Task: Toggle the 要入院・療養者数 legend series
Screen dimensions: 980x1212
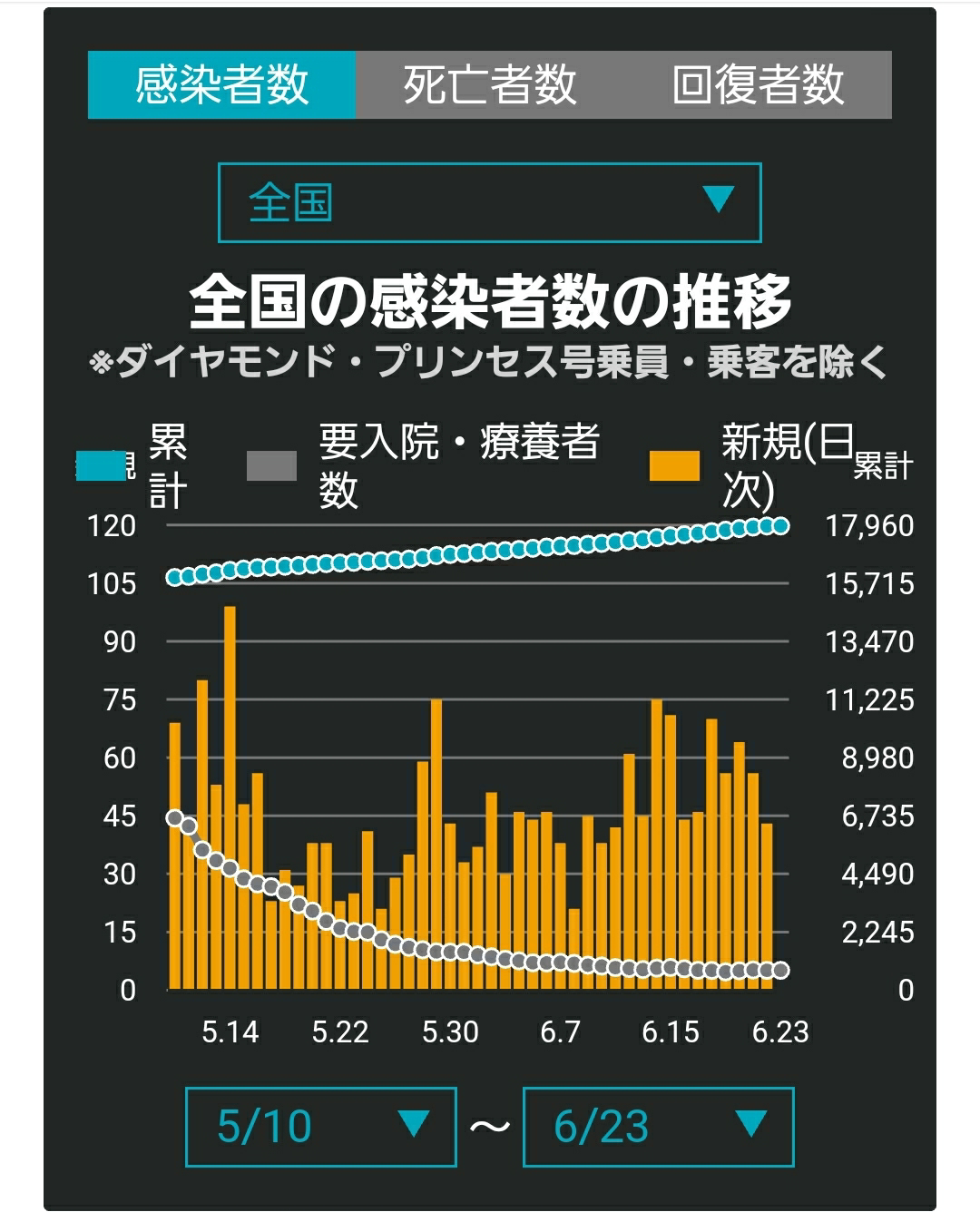Action: point(424,466)
